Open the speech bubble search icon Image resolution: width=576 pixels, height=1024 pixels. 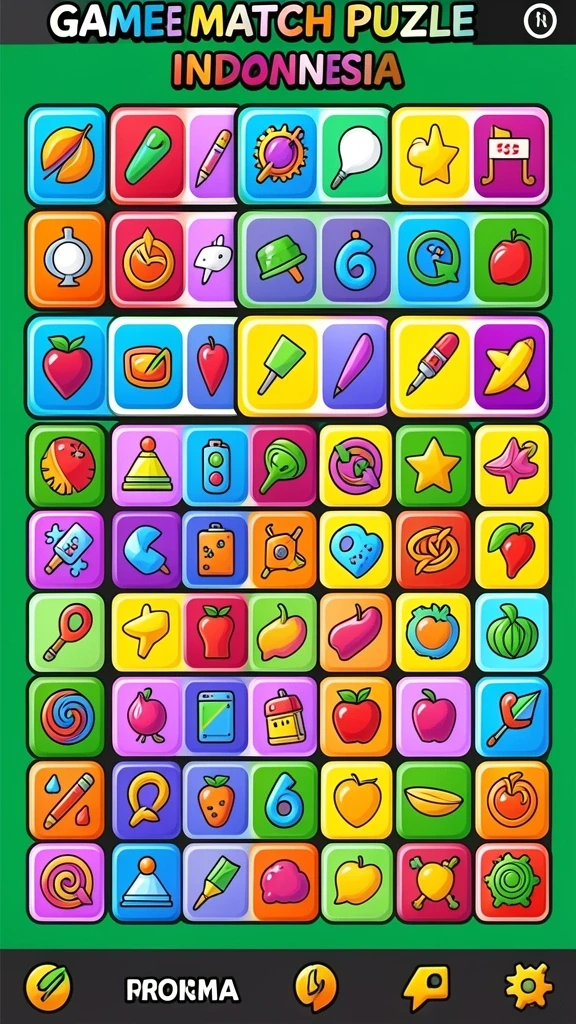[426, 987]
